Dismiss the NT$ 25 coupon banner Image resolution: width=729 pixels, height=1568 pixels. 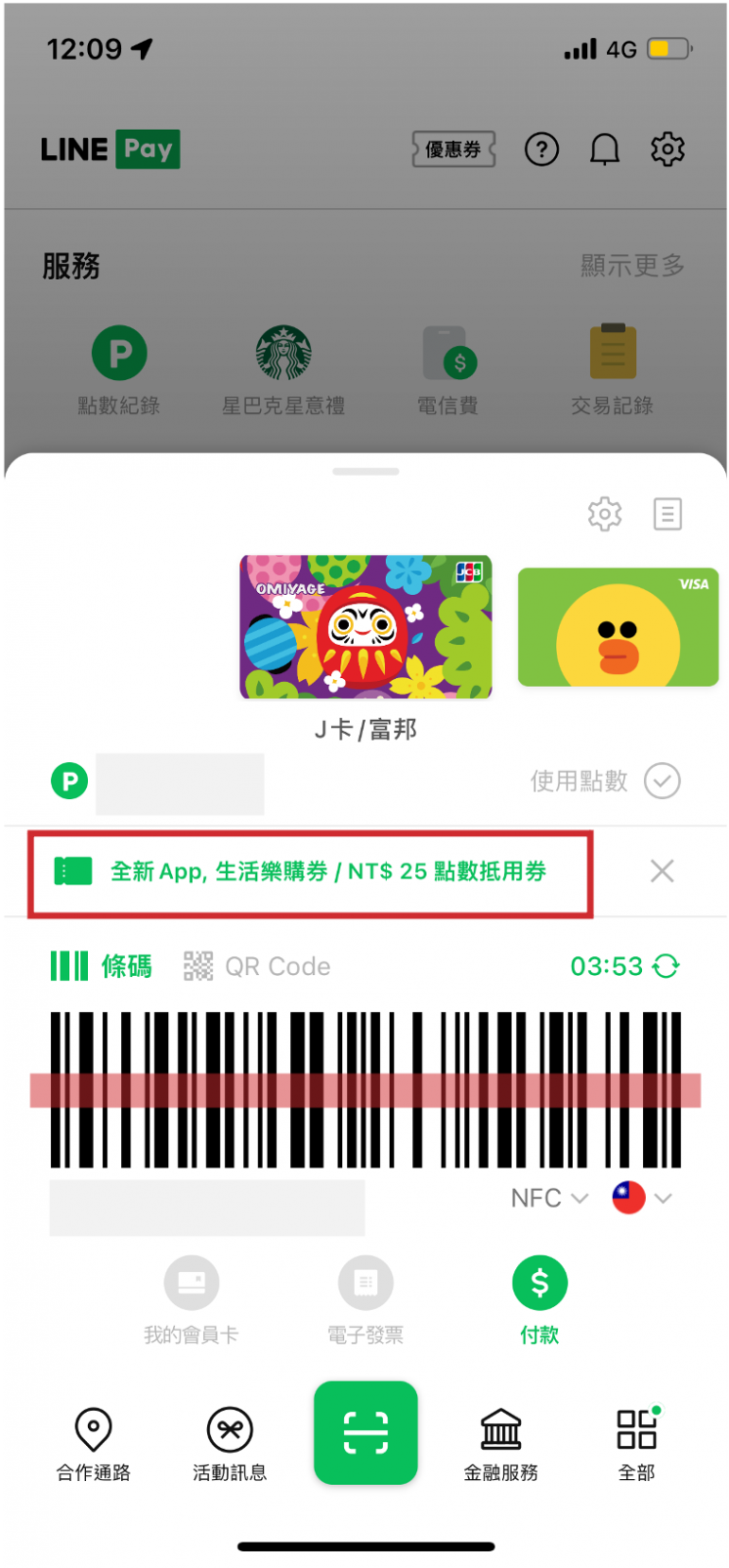[x=662, y=871]
